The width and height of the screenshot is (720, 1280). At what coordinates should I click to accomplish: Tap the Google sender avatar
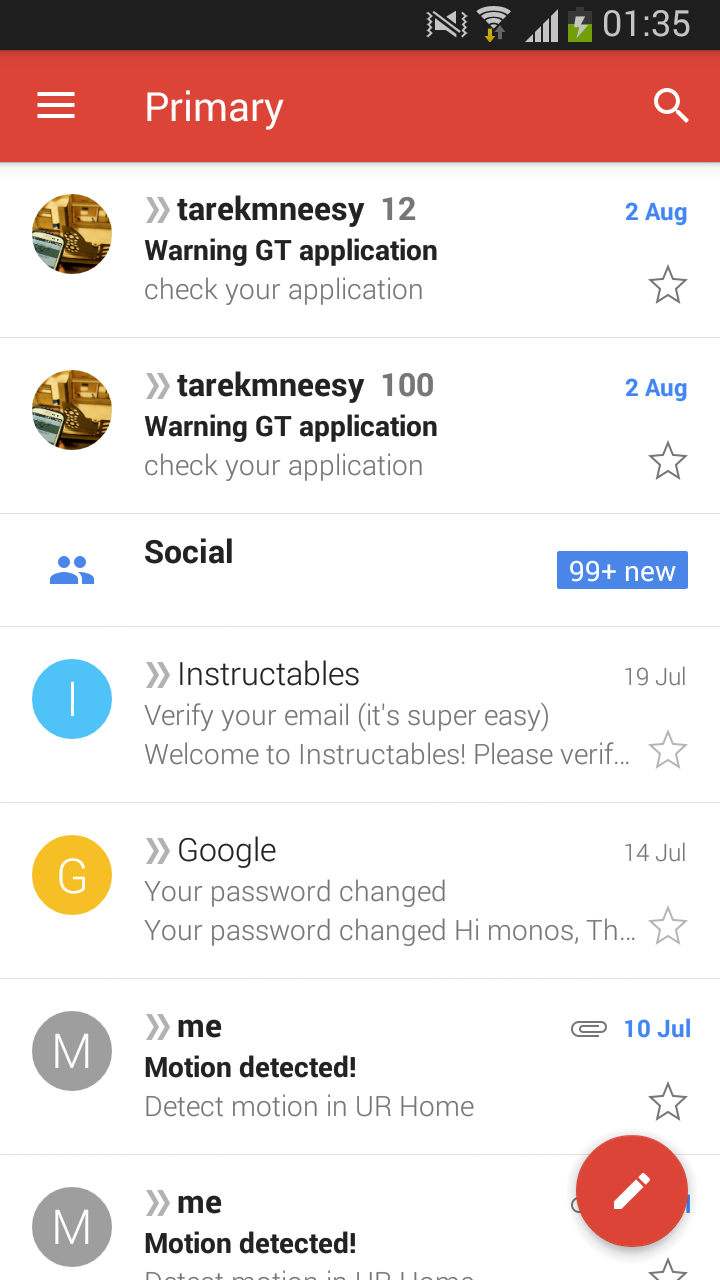(x=72, y=875)
